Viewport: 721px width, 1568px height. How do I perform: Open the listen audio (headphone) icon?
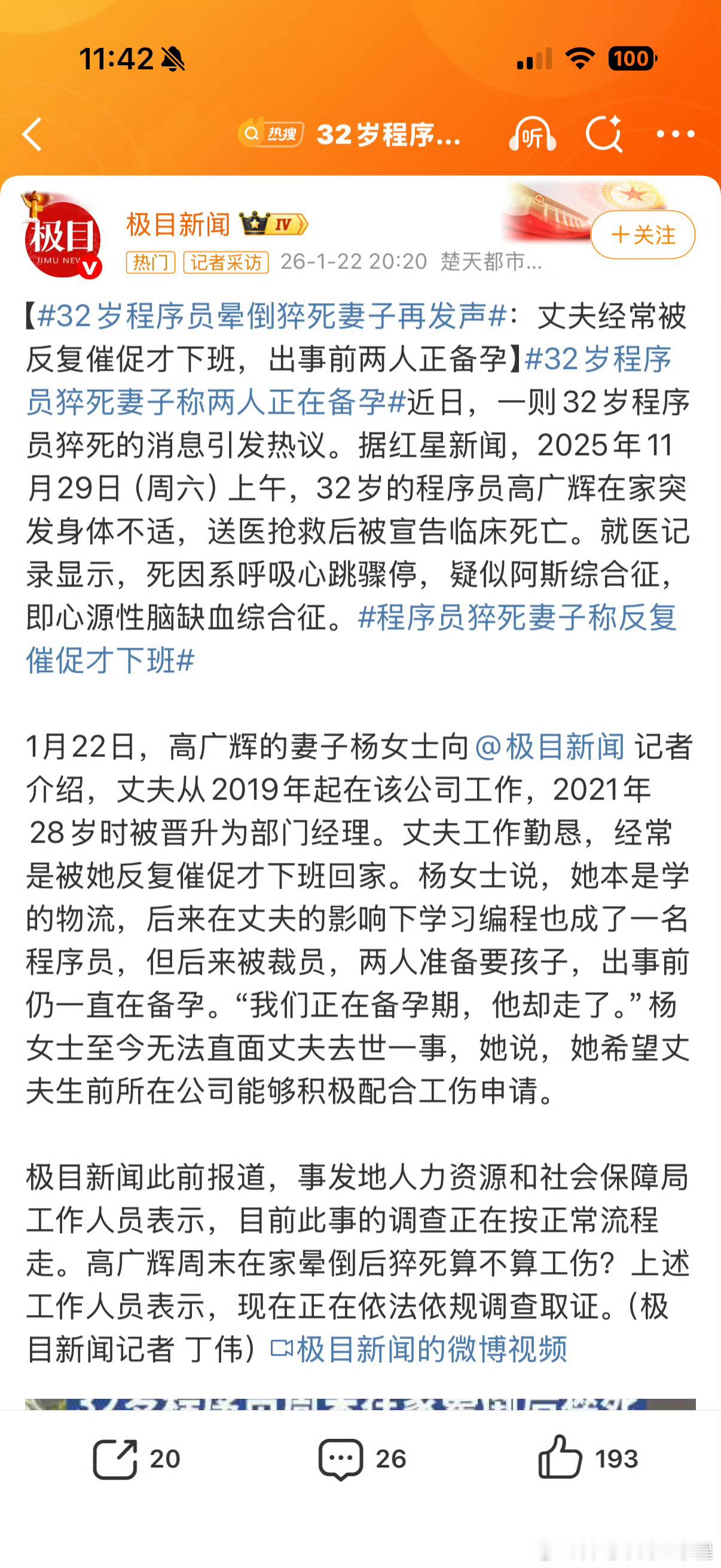[x=533, y=135]
